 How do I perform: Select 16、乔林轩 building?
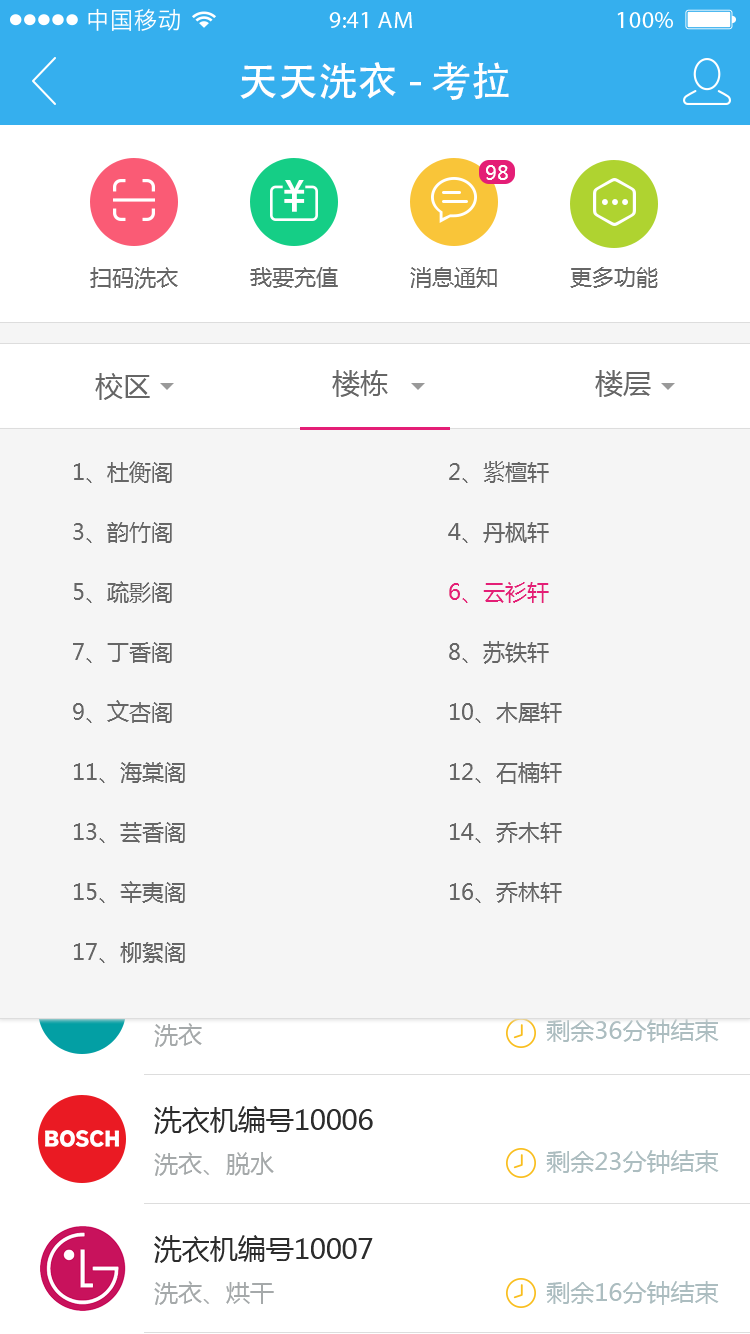point(505,892)
